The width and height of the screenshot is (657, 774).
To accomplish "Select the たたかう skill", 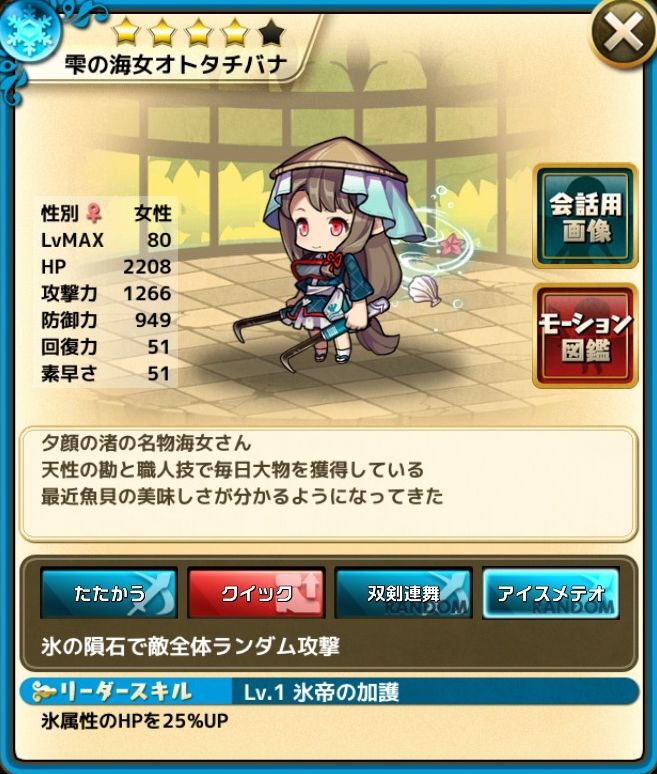I will pos(109,594).
